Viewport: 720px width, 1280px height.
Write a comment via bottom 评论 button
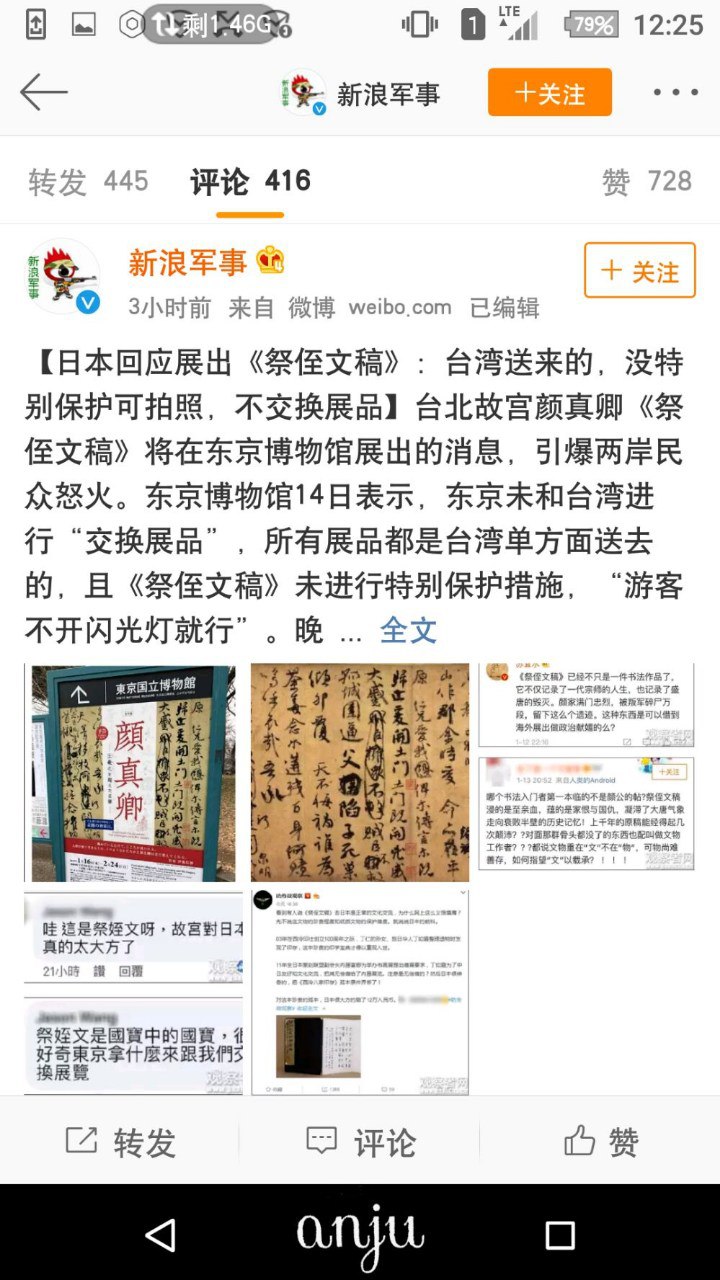360,1141
